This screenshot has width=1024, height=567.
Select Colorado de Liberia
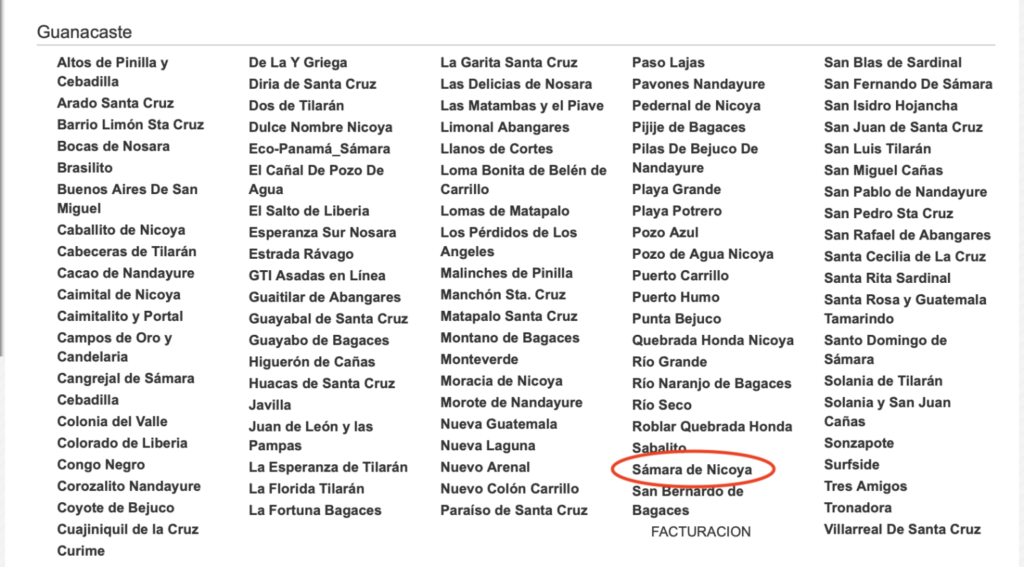122,443
